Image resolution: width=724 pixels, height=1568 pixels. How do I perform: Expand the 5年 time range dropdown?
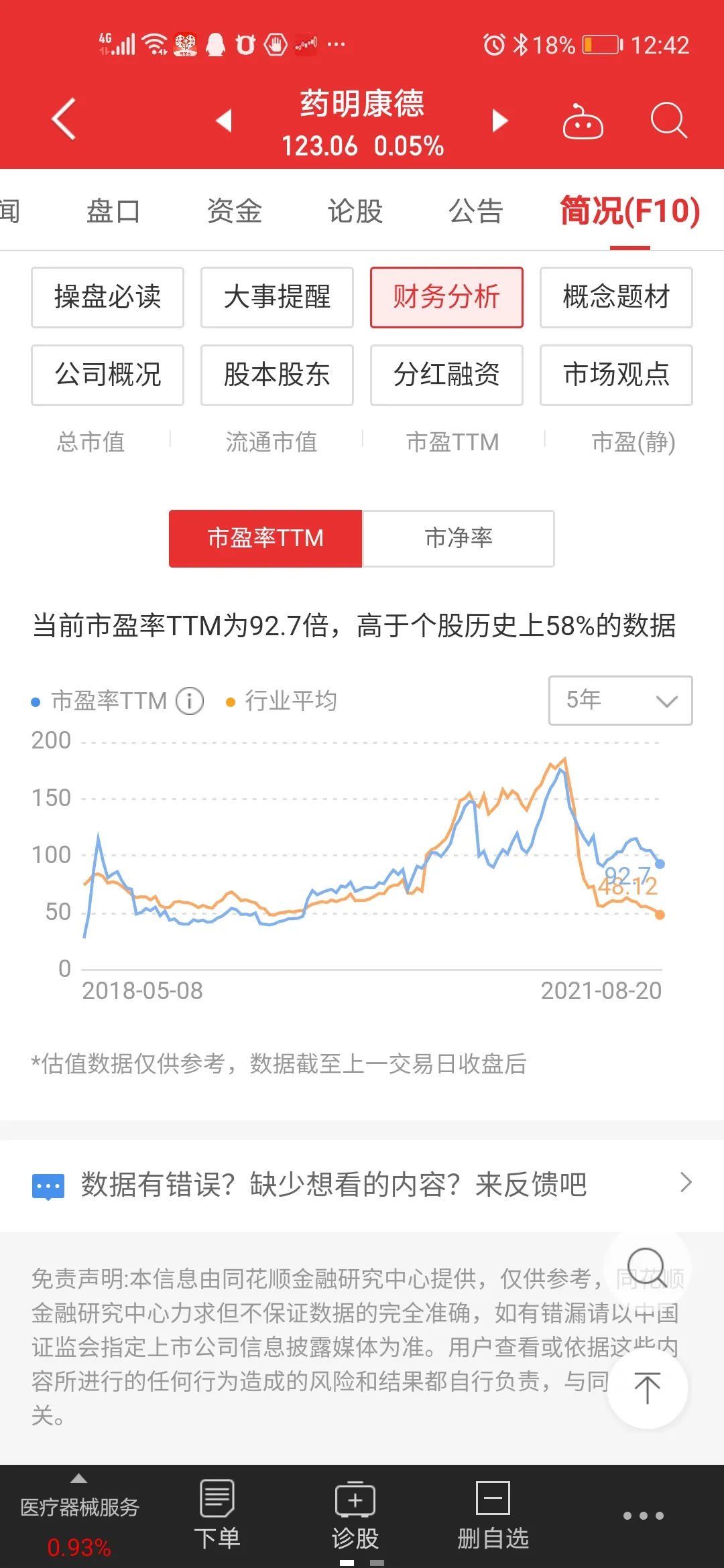coord(620,700)
